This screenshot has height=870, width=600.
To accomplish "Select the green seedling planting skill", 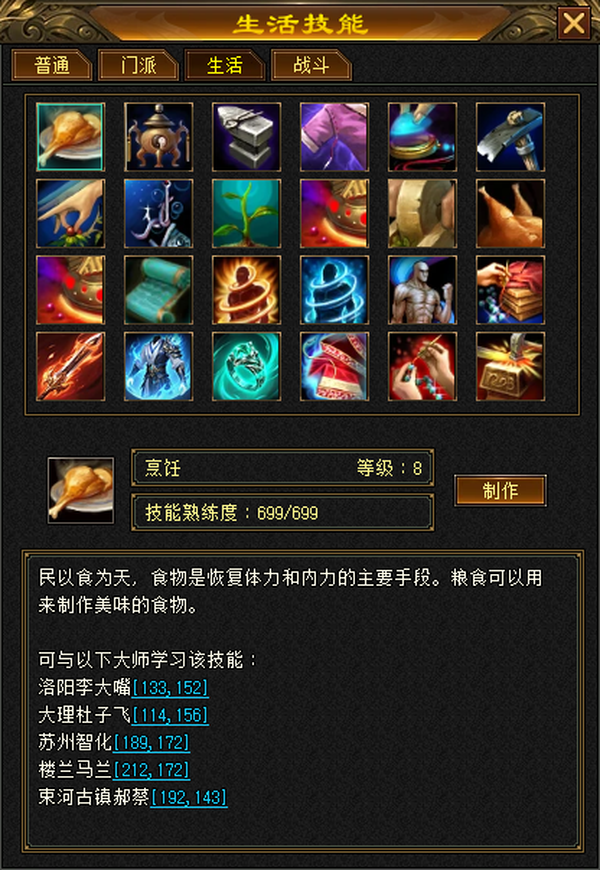I will (x=246, y=213).
